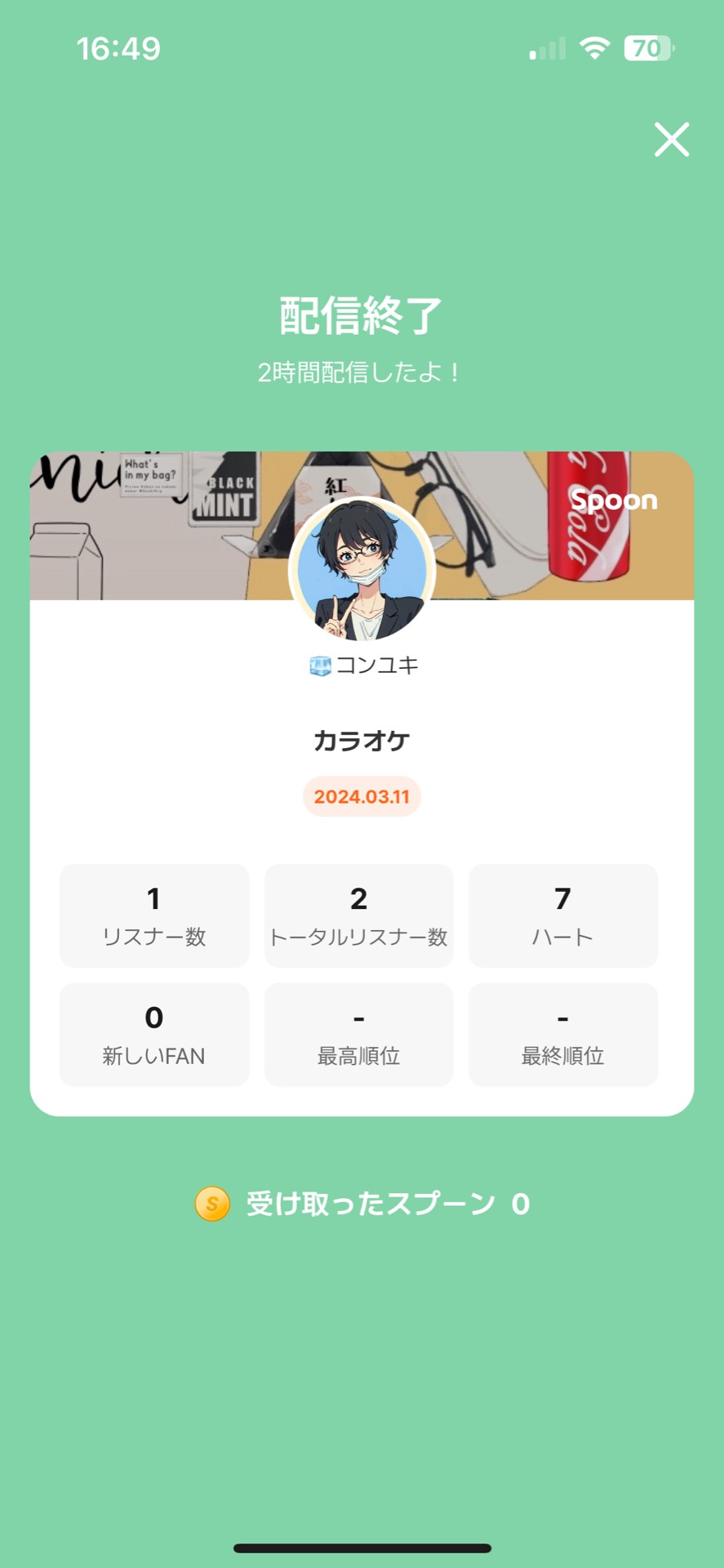
Task: Expand the broadcast title カラオケ
Action: 362,740
